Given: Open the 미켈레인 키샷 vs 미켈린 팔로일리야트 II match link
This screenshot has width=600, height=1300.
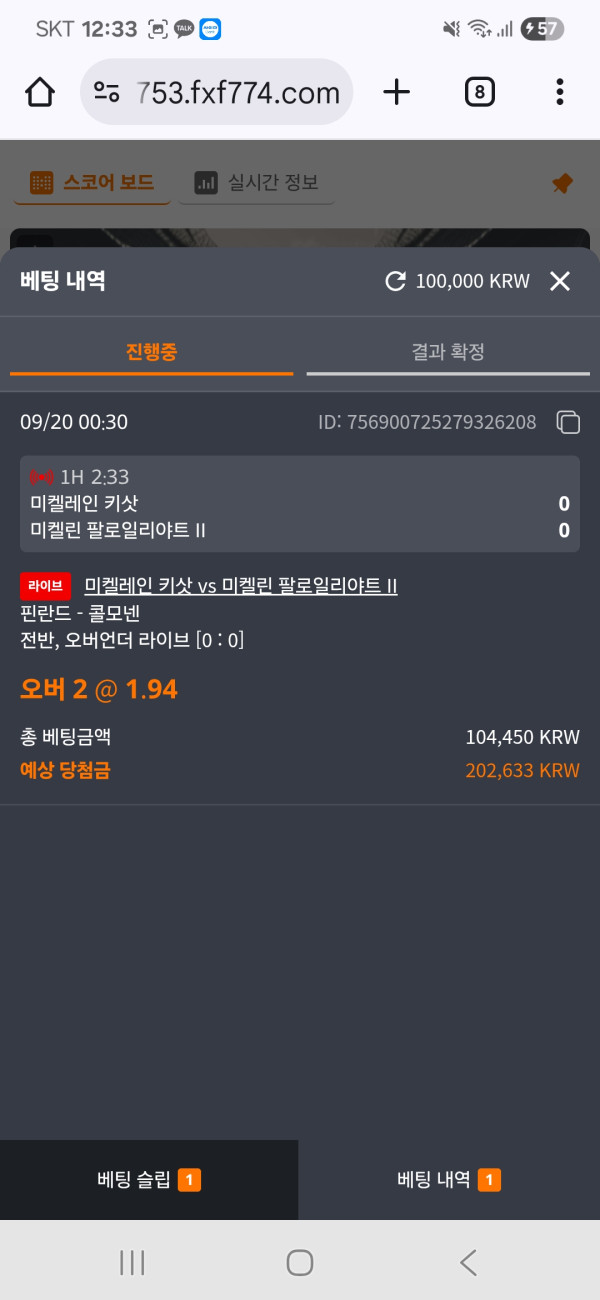Looking at the screenshot, I should click(x=240, y=586).
